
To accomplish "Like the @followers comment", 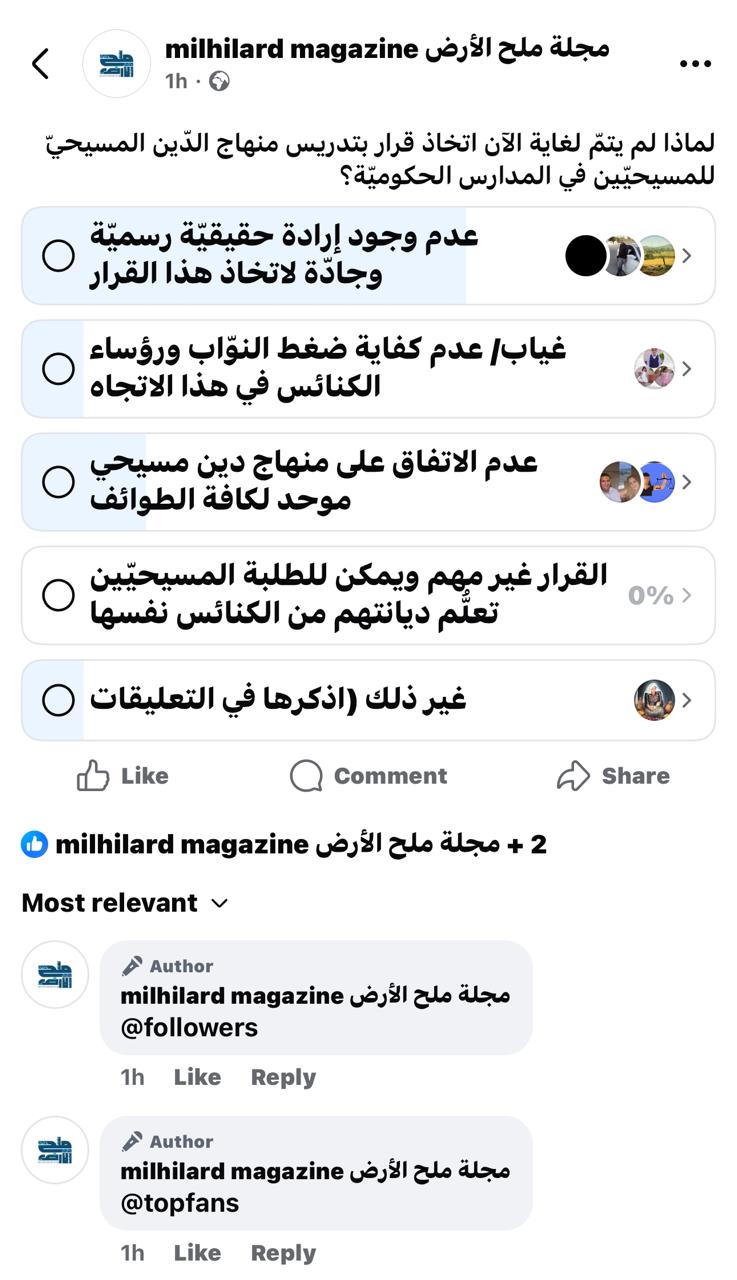I will point(197,1077).
